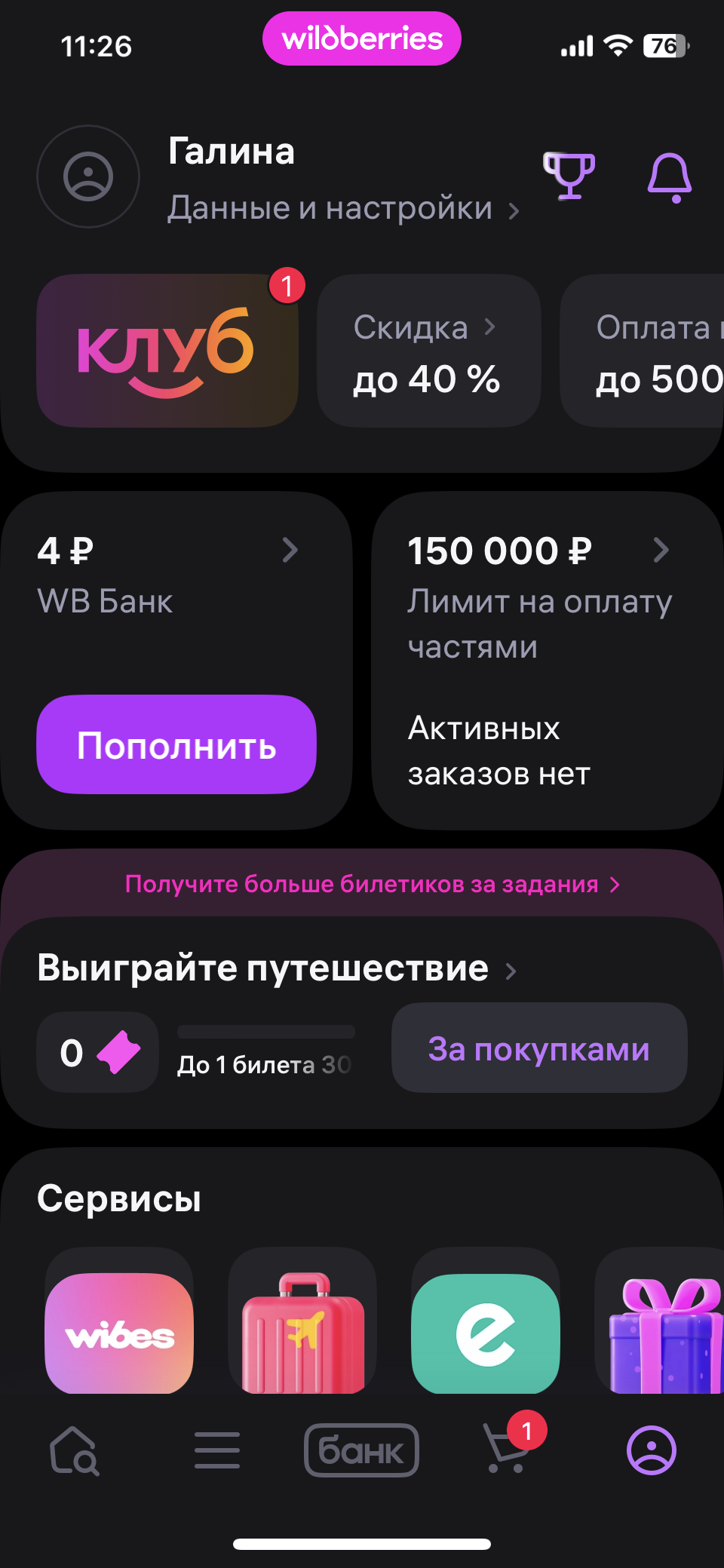Open the travel suitcase service
724x1568 pixels.
point(302,1333)
